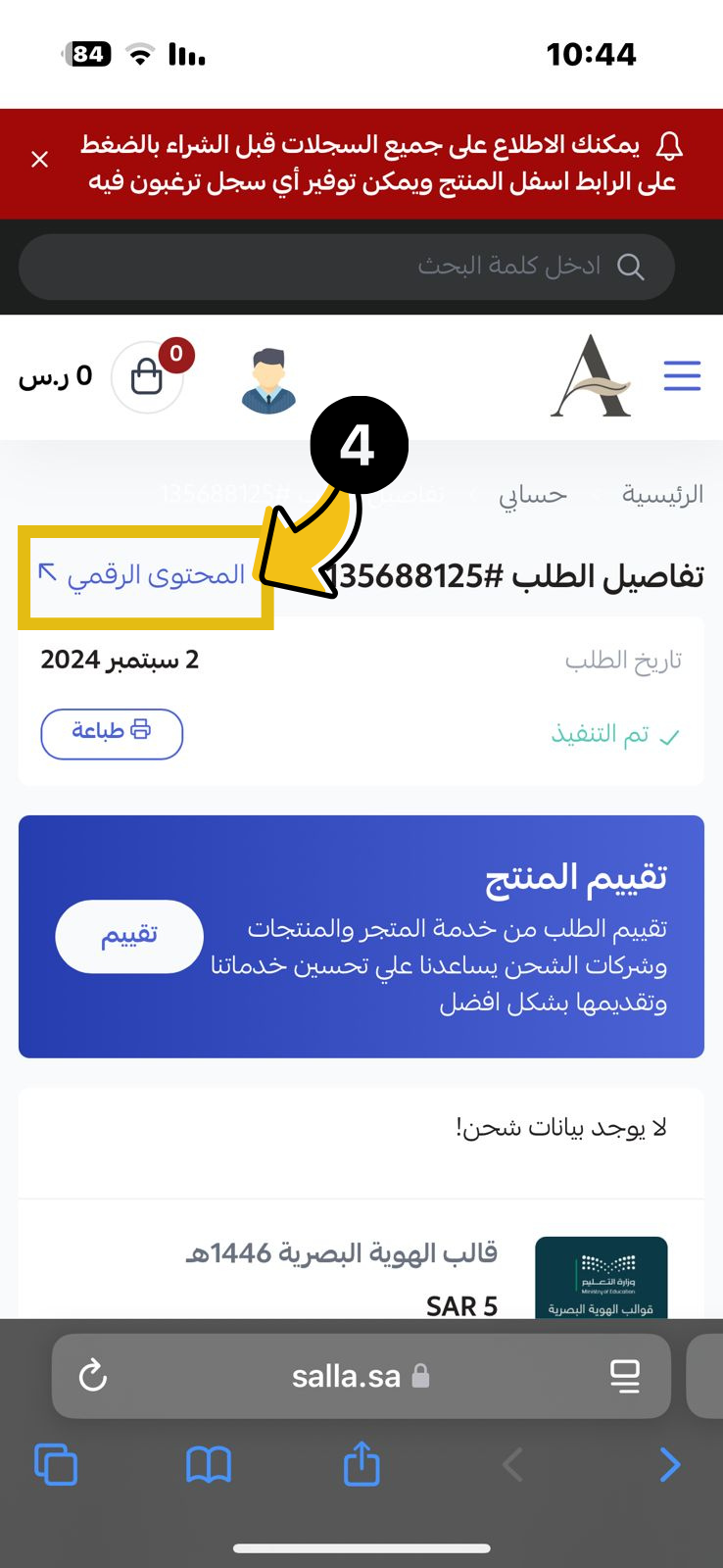This screenshot has height=1568, width=723.
Task: Go to the store logo home
Action: coord(591,377)
